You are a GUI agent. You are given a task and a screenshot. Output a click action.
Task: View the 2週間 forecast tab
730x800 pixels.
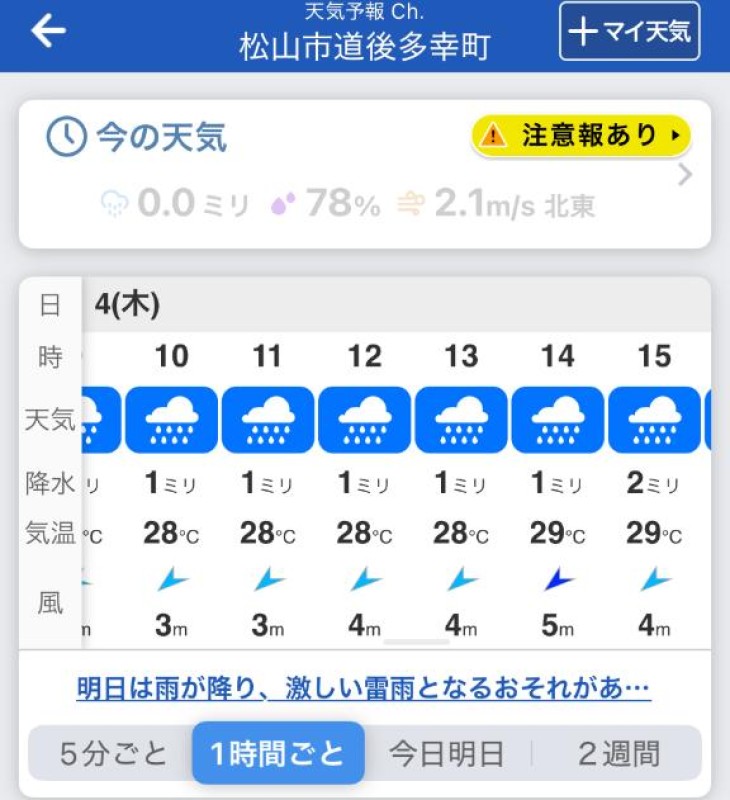(619, 753)
